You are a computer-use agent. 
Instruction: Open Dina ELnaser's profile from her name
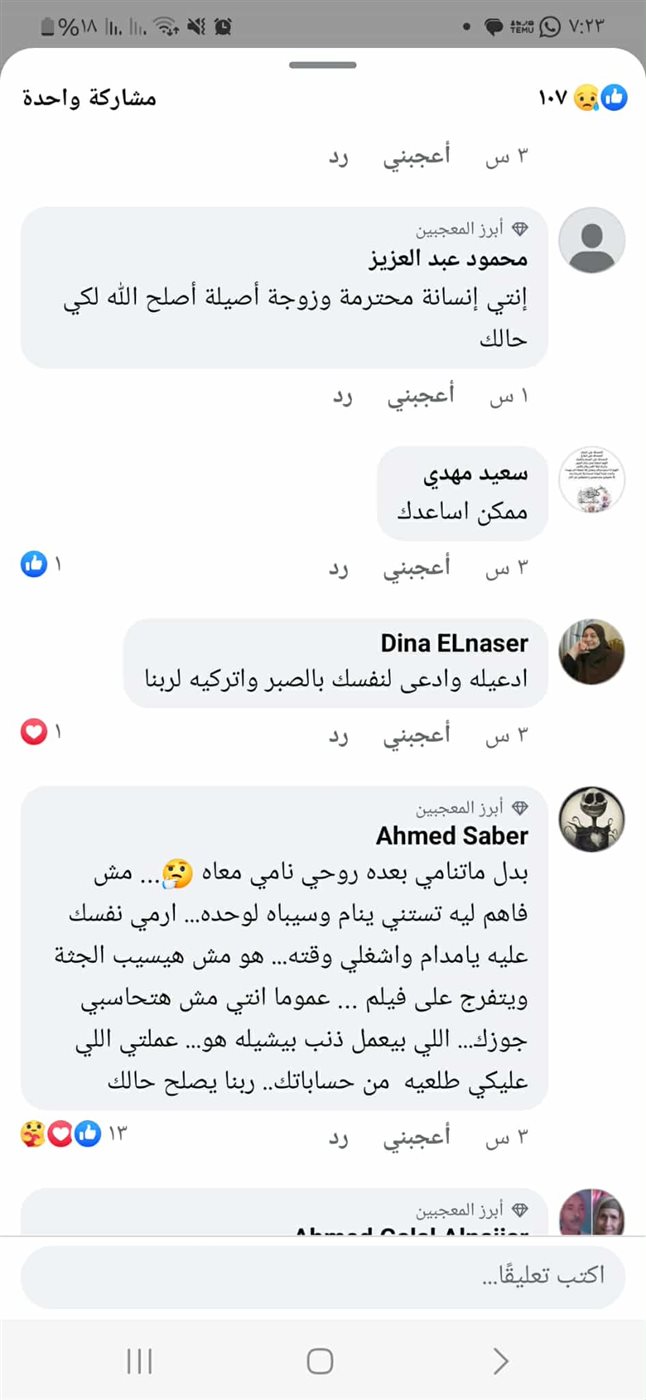click(x=454, y=643)
